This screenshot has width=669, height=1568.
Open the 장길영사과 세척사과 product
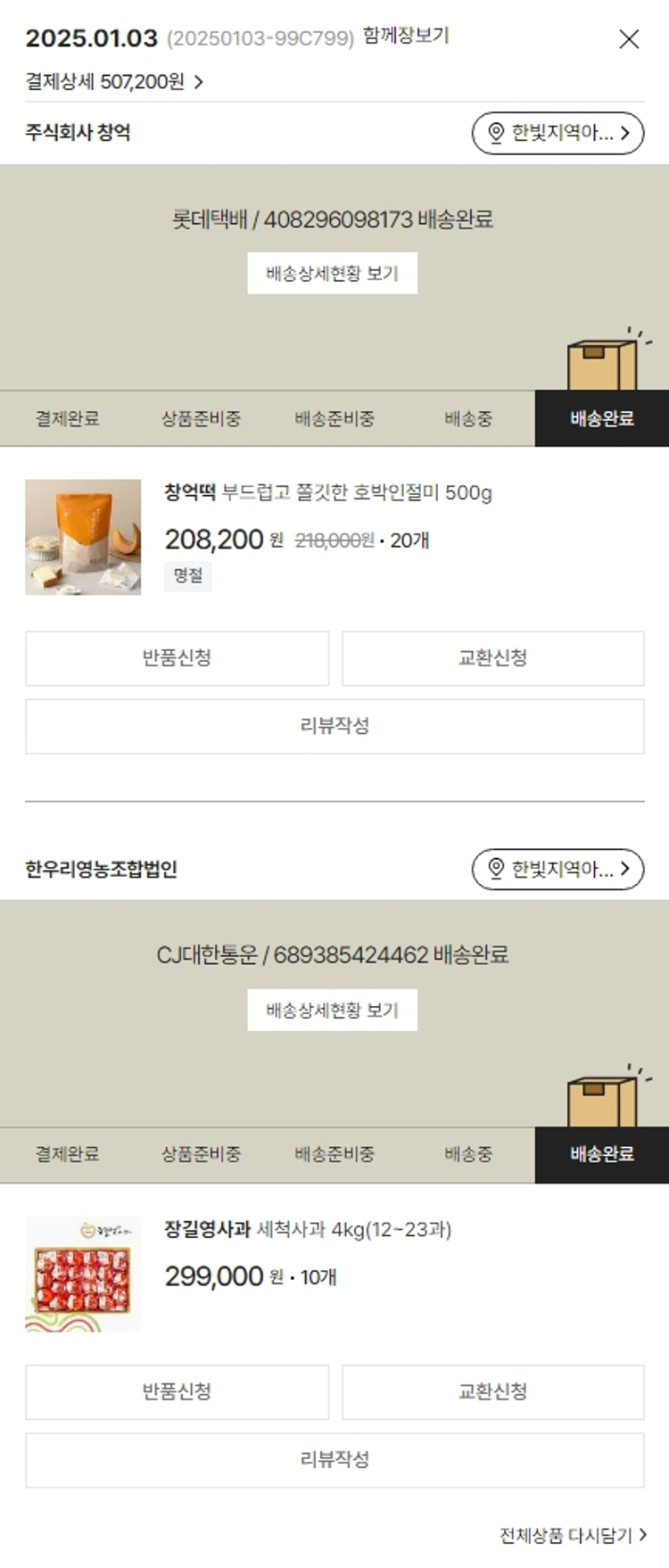click(308, 1230)
